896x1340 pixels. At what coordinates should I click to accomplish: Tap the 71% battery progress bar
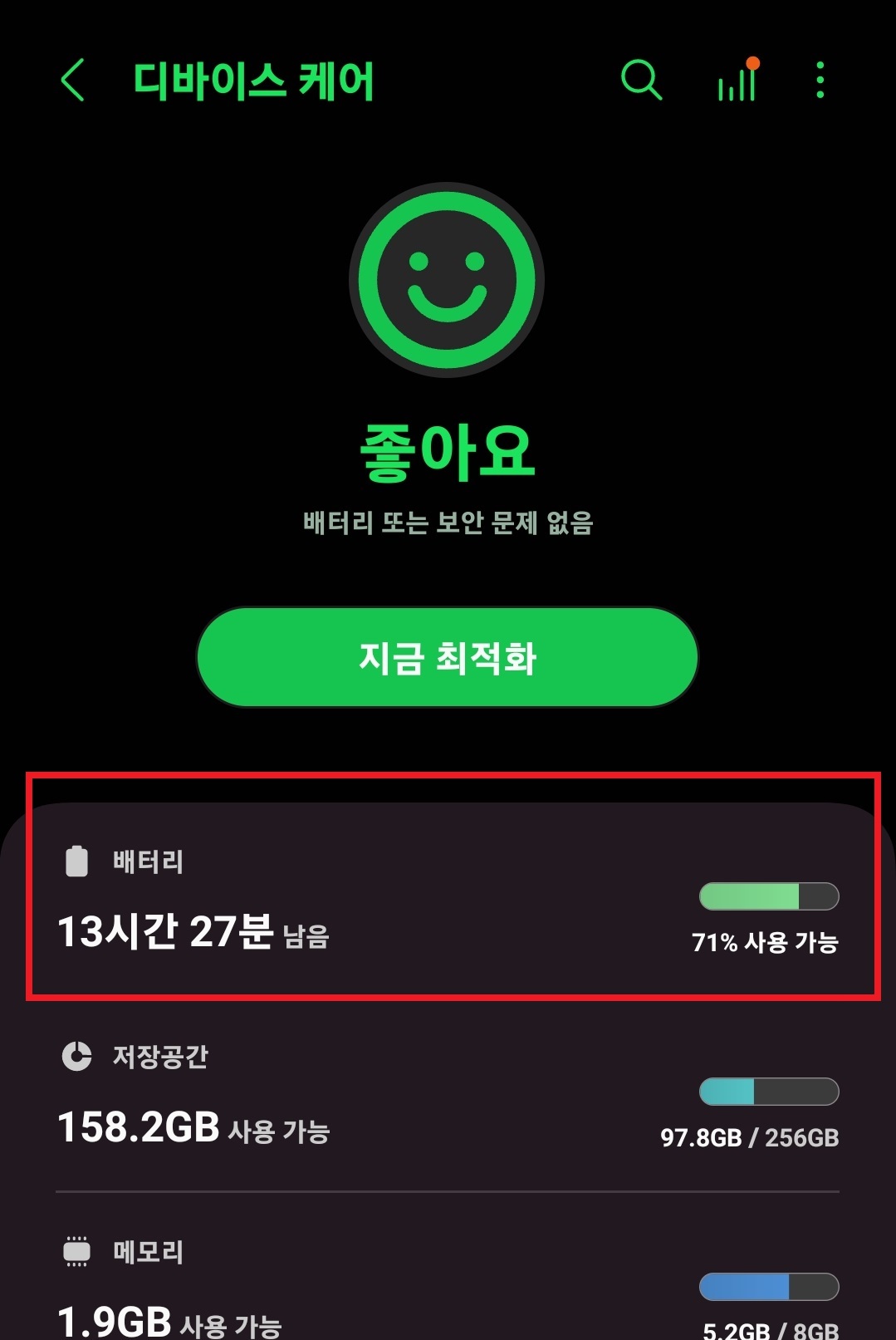click(x=768, y=896)
